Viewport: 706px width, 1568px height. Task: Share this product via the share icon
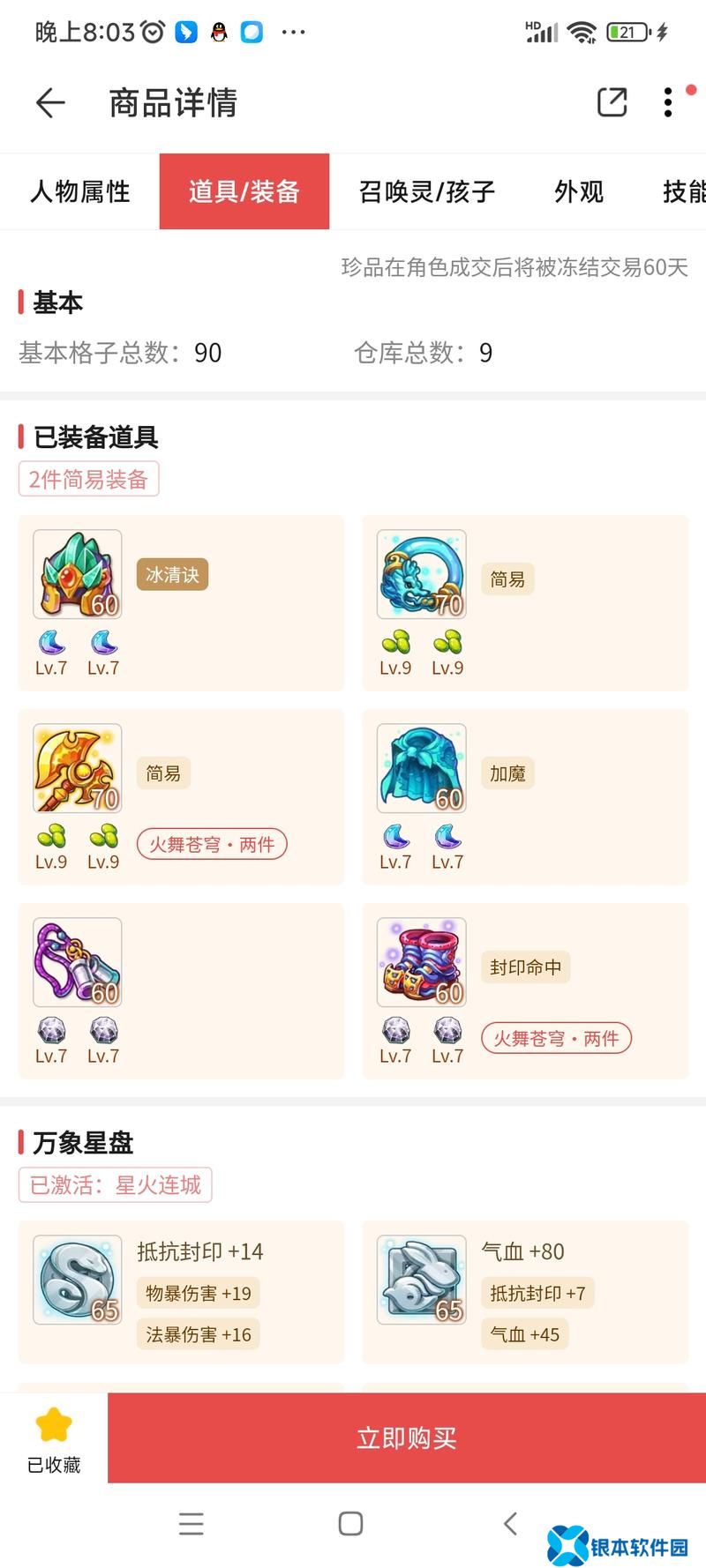pos(612,102)
